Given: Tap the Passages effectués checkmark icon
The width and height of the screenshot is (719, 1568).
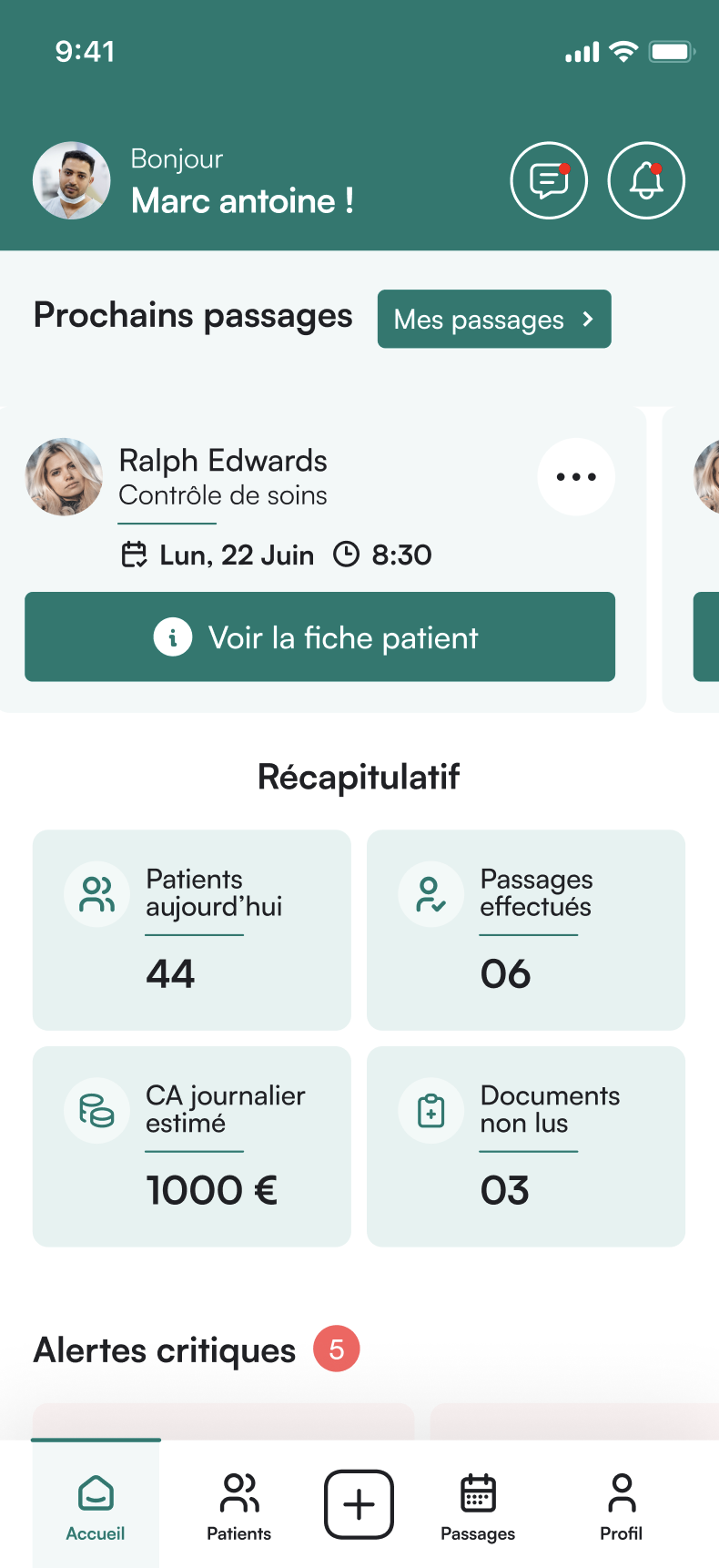Looking at the screenshot, I should click(430, 893).
